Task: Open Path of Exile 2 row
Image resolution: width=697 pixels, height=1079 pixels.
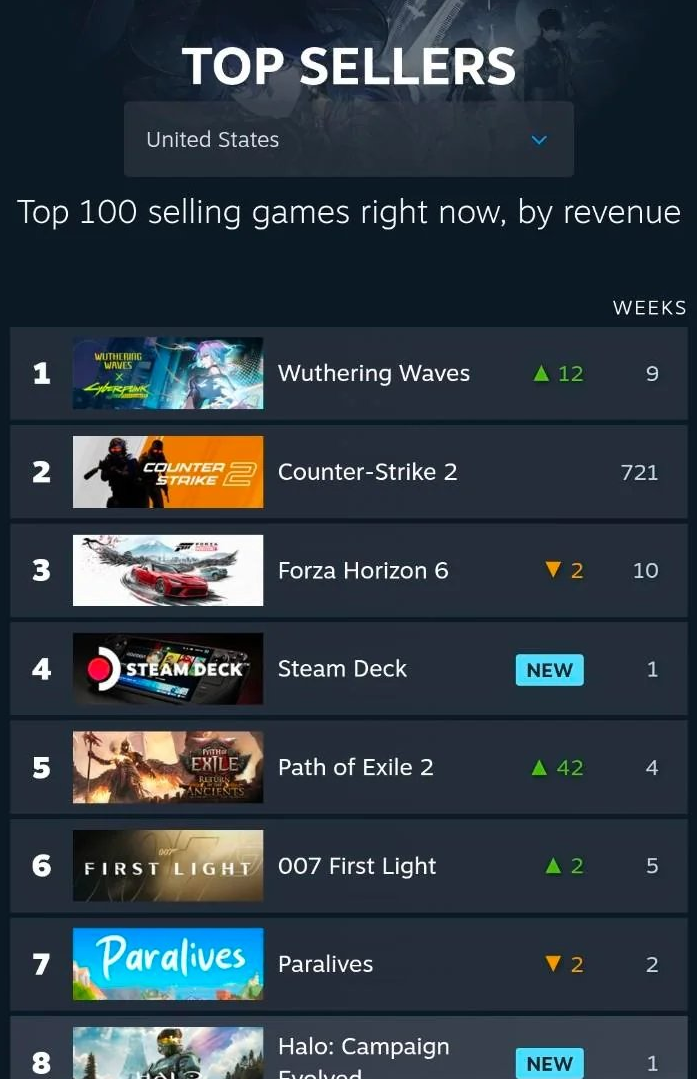Action: [x=349, y=767]
